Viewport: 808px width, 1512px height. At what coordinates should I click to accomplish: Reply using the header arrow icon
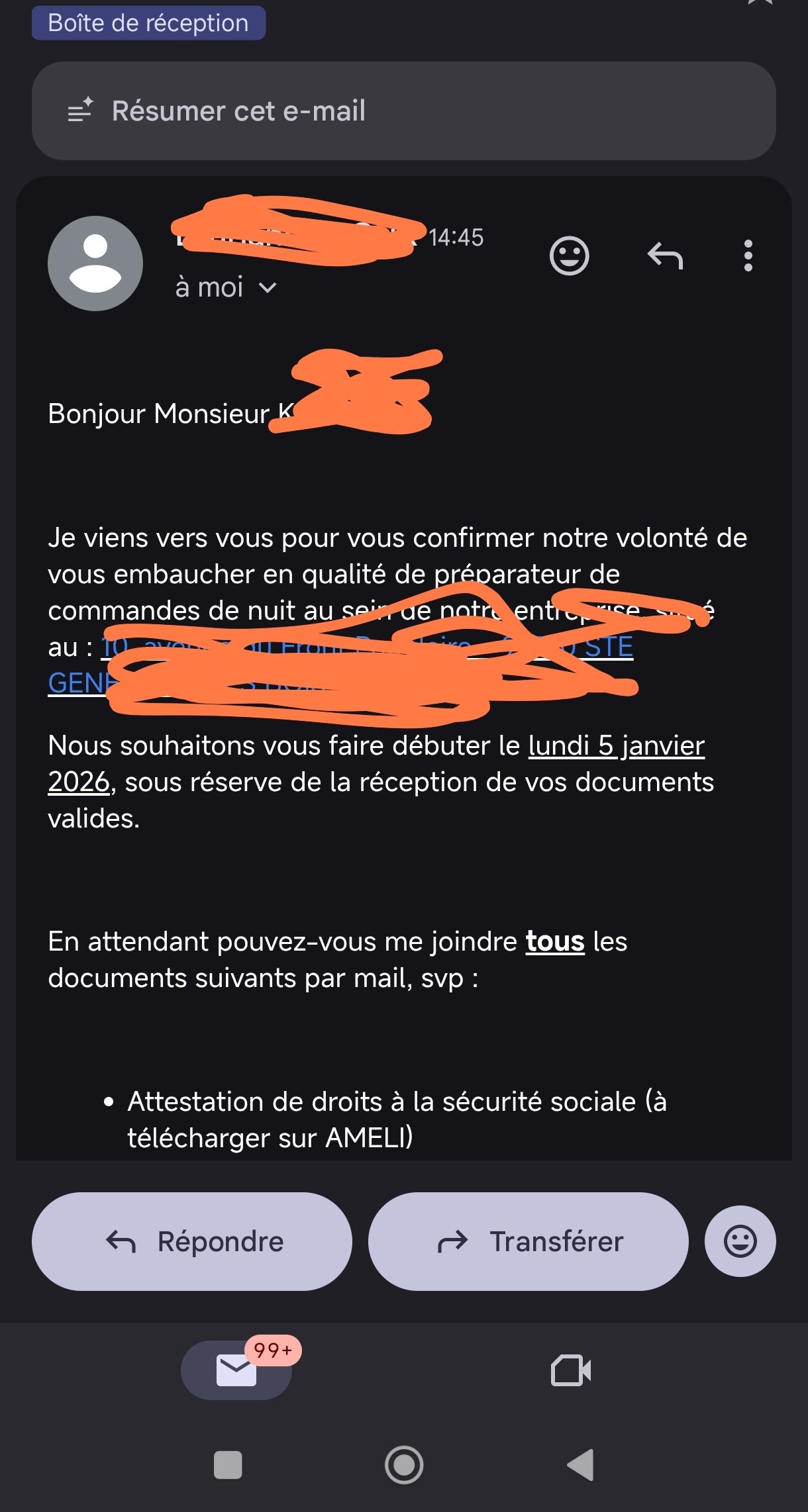click(665, 256)
